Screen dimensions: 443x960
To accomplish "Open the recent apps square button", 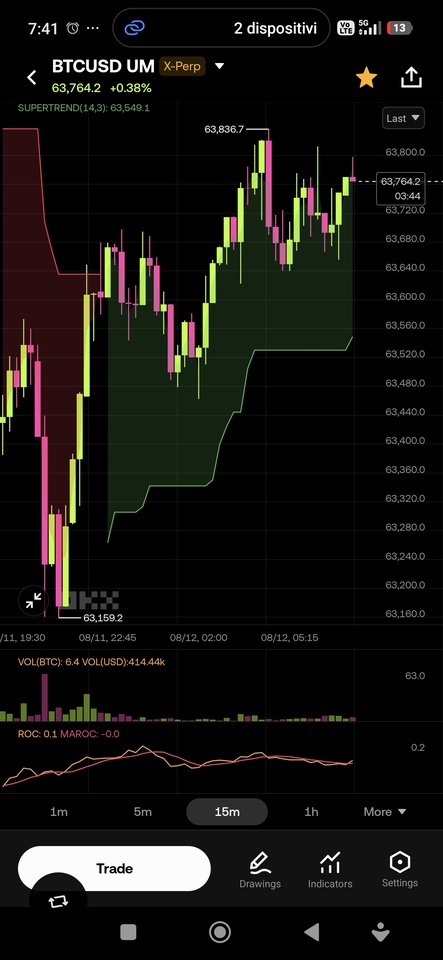I will [128, 931].
